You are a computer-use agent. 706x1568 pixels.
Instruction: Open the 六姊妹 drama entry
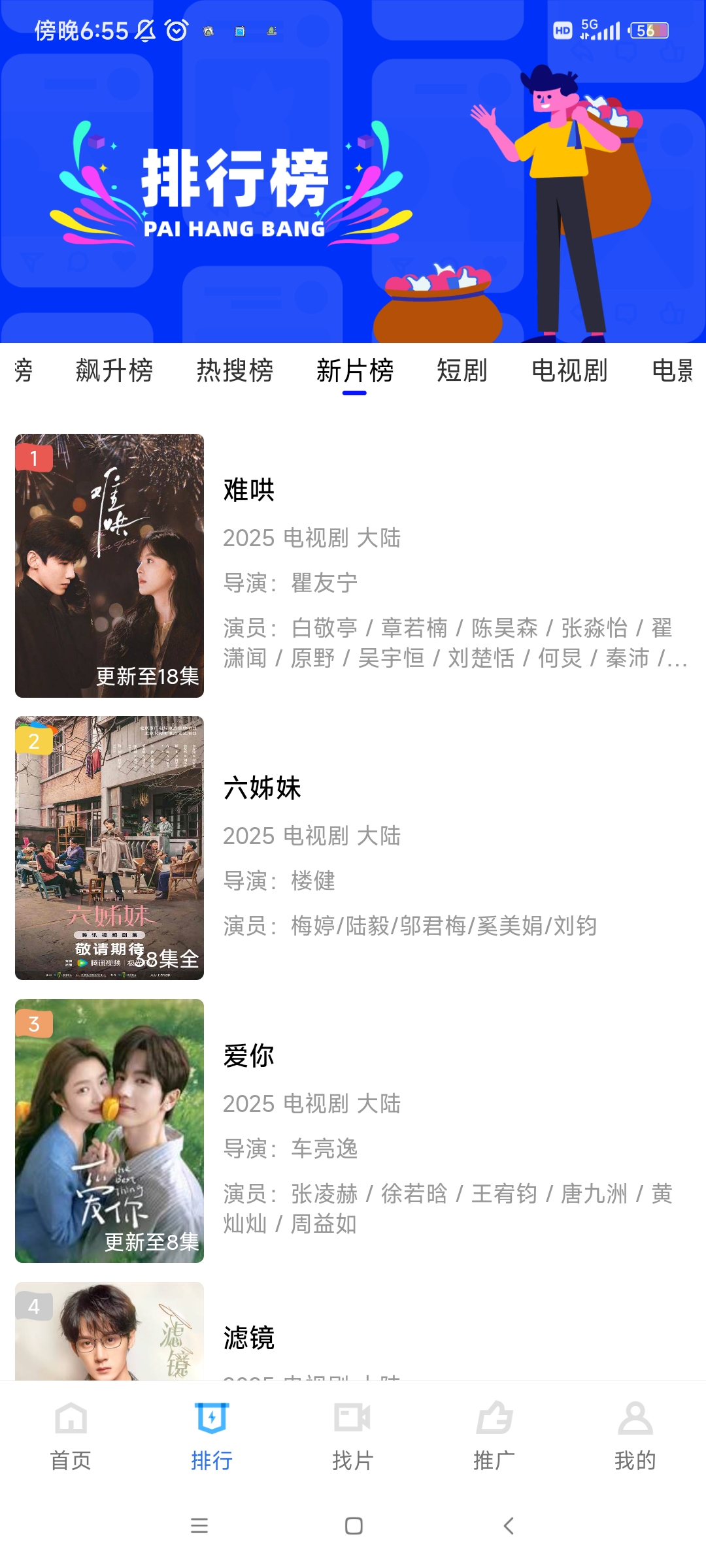click(262, 788)
